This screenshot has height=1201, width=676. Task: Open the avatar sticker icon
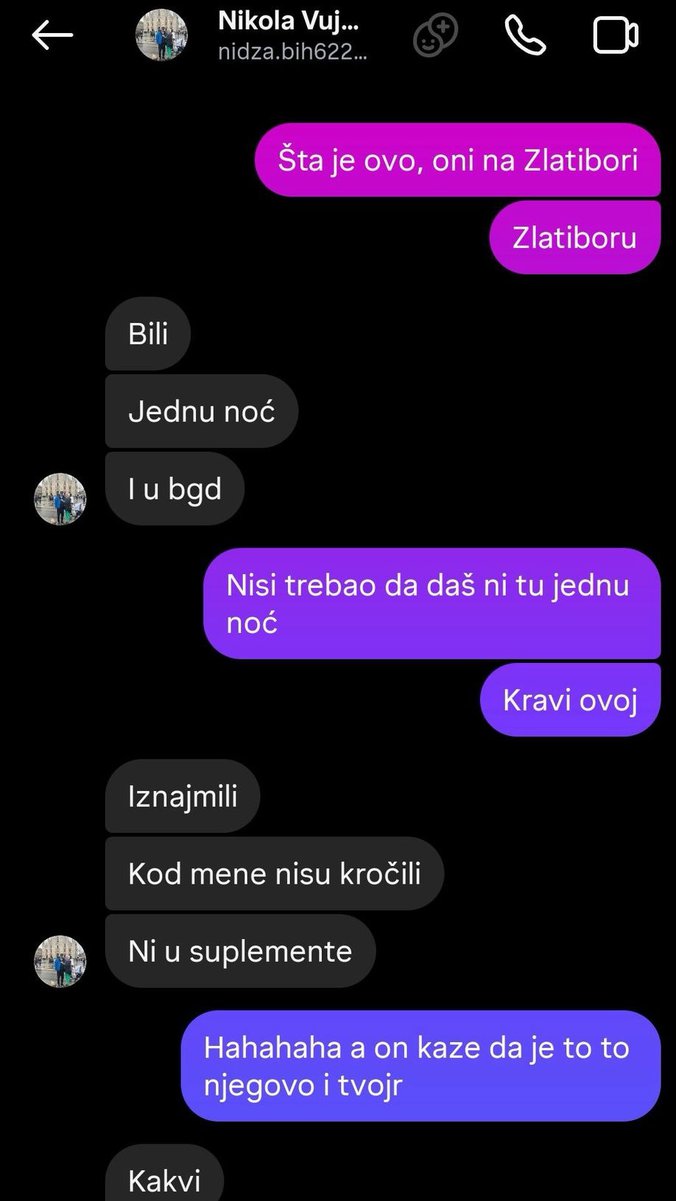(x=436, y=36)
